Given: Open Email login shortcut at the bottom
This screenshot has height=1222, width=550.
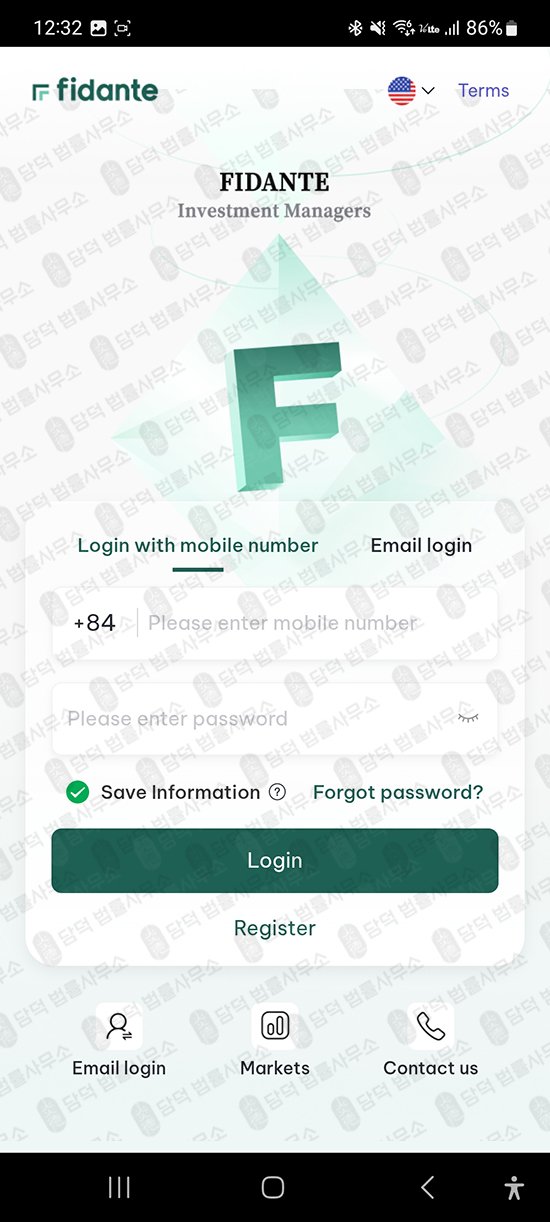Looking at the screenshot, I should point(119,1042).
